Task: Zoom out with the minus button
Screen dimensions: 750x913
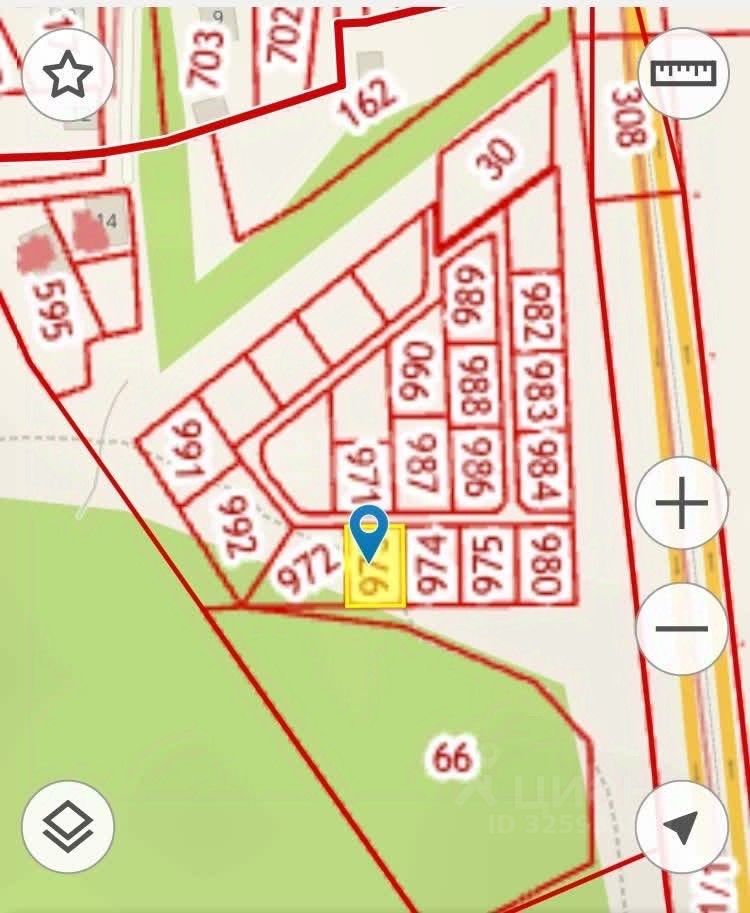Action: tap(682, 629)
